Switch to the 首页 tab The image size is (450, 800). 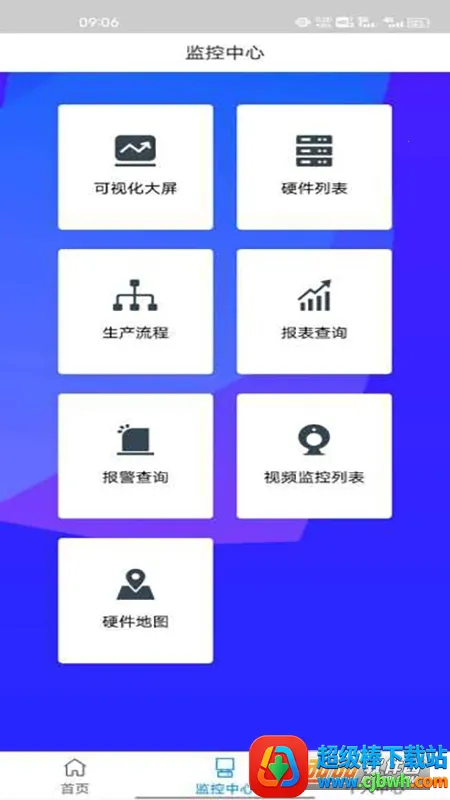click(x=75, y=776)
